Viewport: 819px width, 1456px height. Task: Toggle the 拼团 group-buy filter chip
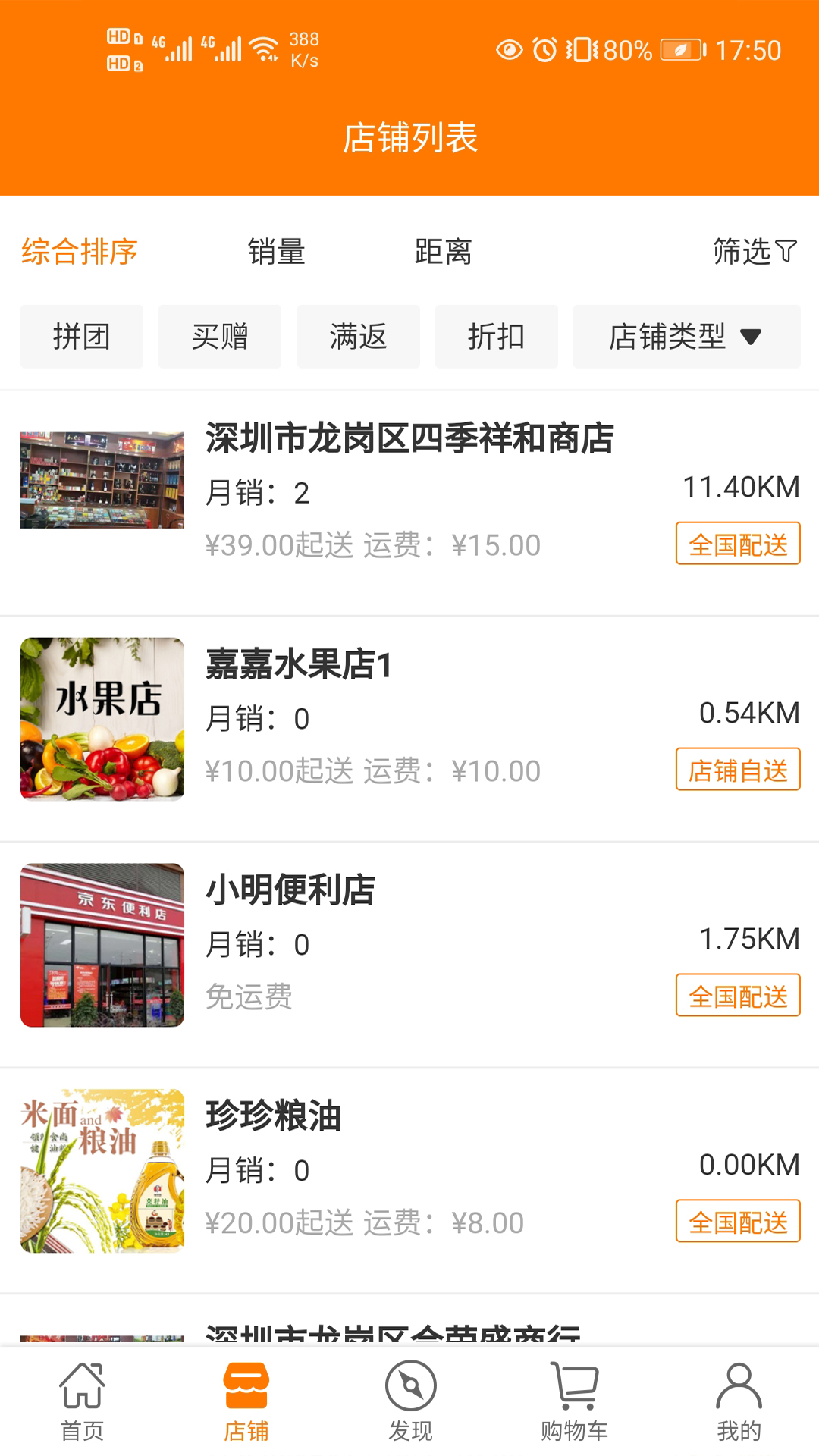(81, 337)
